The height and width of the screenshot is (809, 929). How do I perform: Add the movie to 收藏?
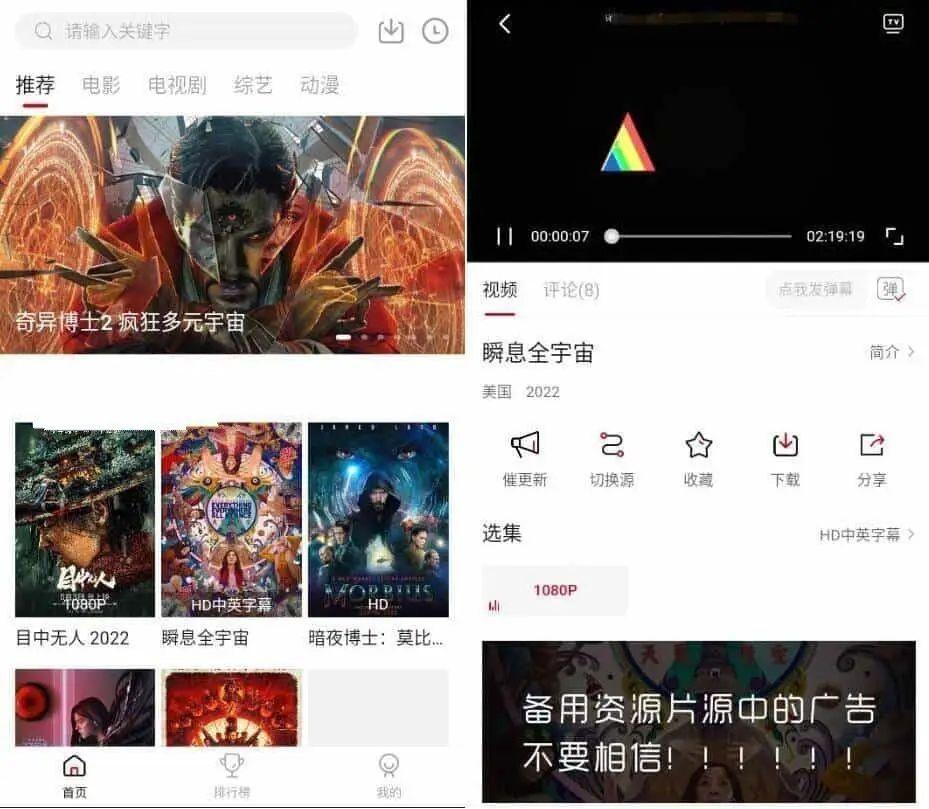(698, 459)
